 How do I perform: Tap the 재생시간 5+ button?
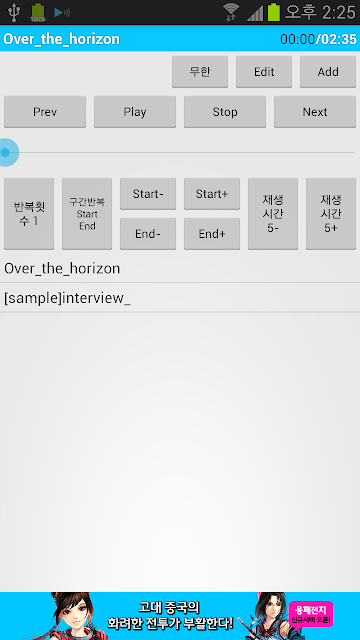tap(331, 213)
